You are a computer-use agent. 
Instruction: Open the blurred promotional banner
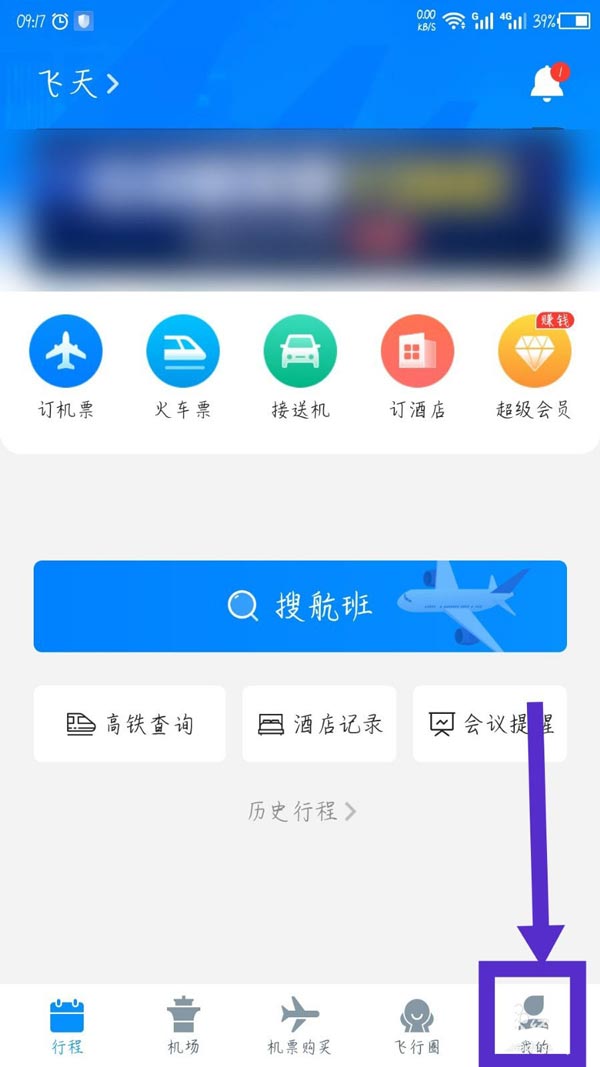300,205
